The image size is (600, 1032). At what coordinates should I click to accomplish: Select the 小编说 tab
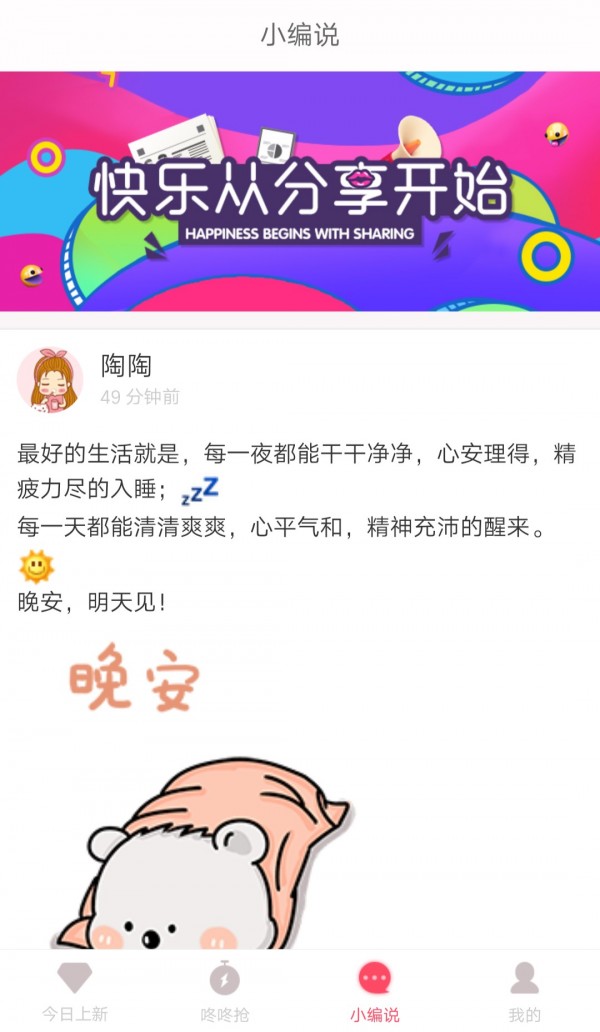coord(375,991)
